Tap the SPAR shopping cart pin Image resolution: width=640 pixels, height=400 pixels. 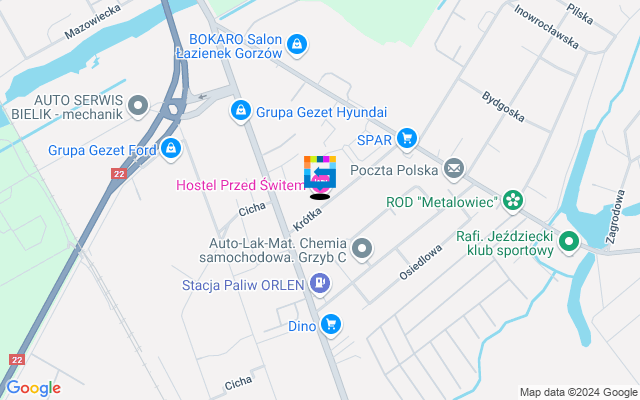pos(406,138)
